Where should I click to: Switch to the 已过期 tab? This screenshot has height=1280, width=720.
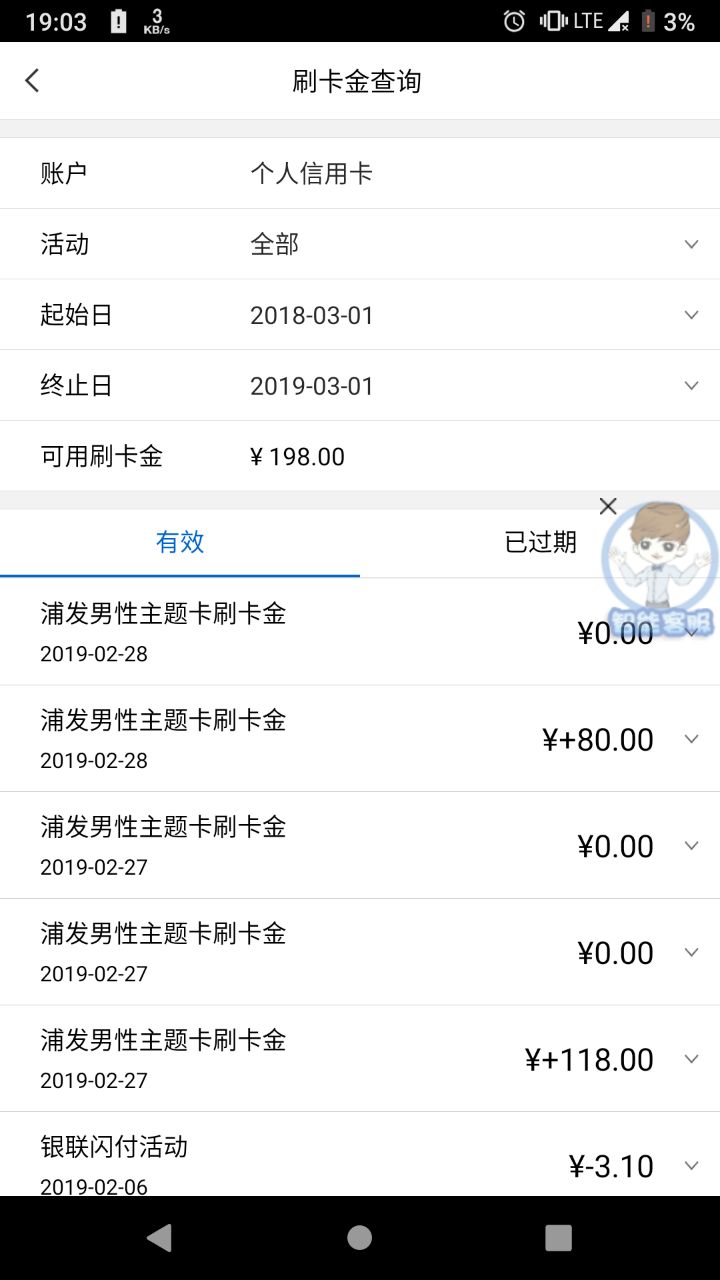point(540,542)
